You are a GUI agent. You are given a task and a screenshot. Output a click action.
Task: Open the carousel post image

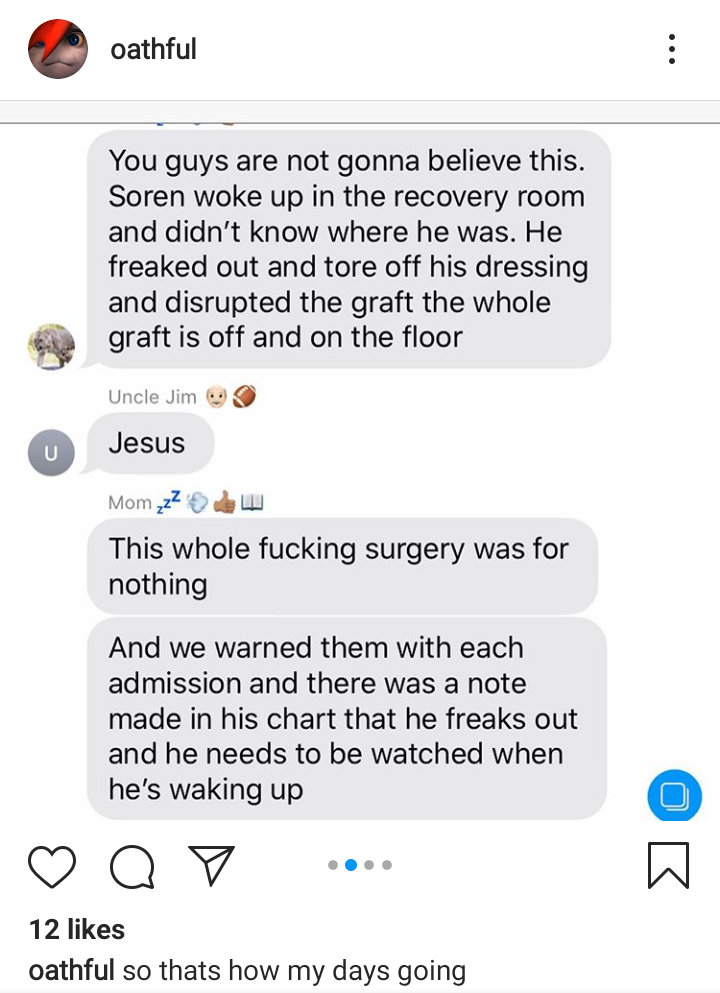click(360, 470)
